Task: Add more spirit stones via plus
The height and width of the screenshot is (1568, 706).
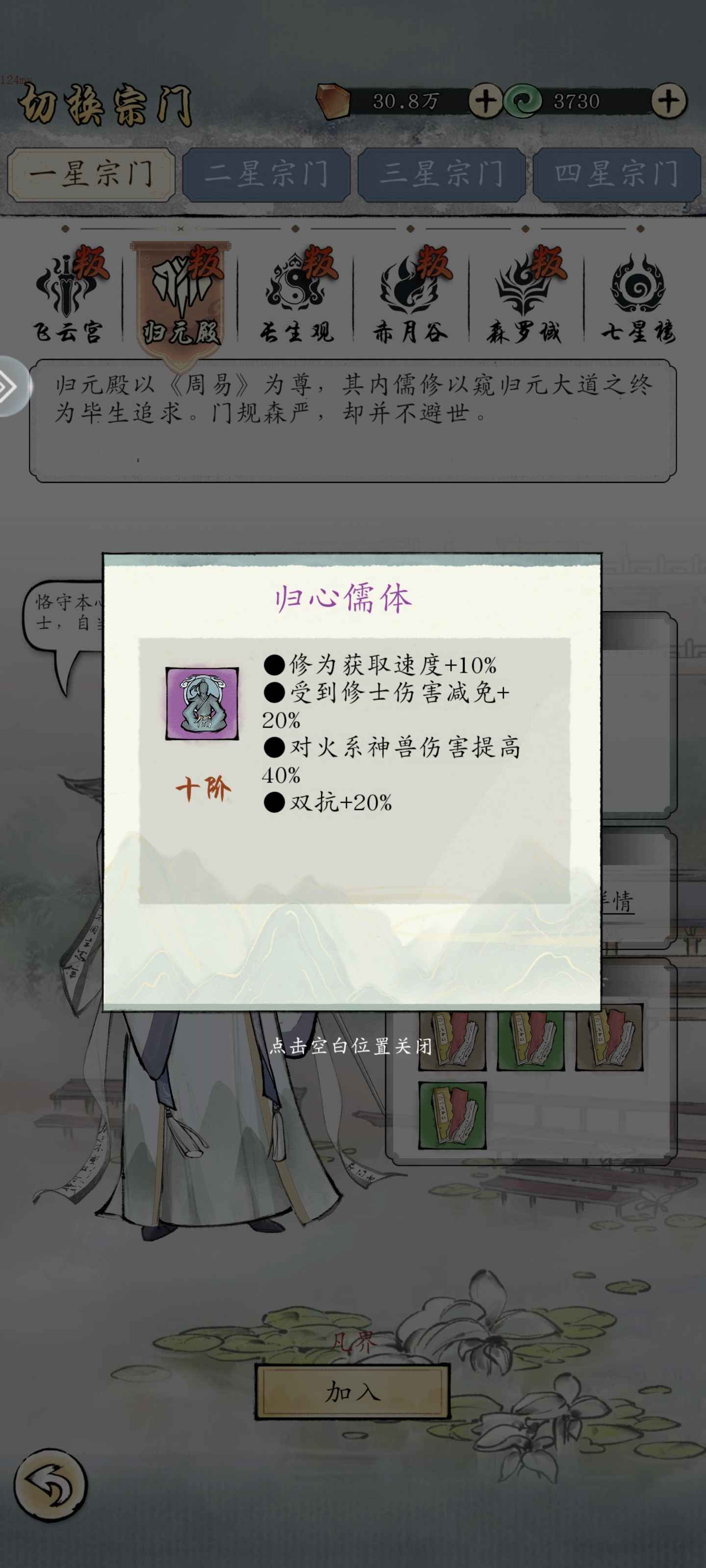Action: coord(485,101)
